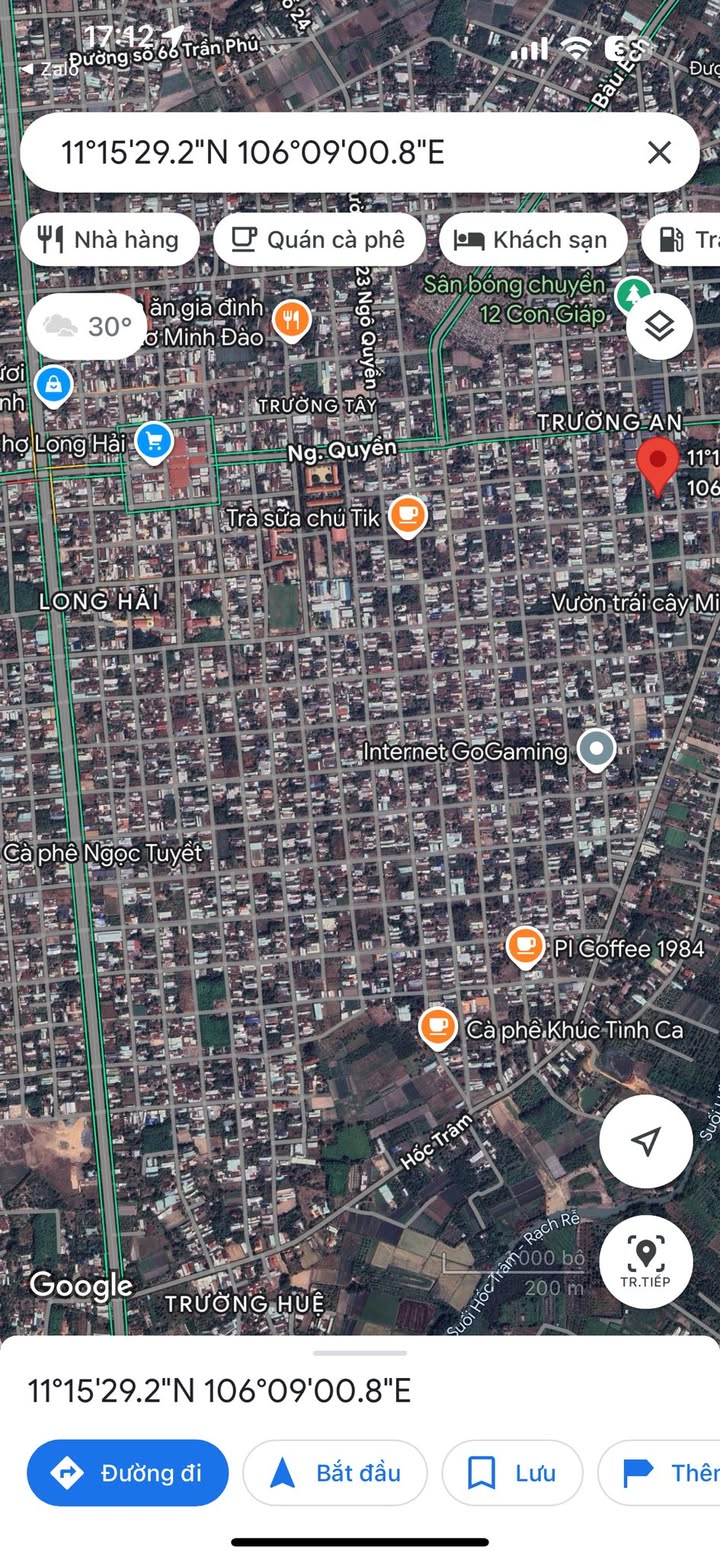Clear the coordinates search with X
720x1560 pixels.
coord(659,152)
